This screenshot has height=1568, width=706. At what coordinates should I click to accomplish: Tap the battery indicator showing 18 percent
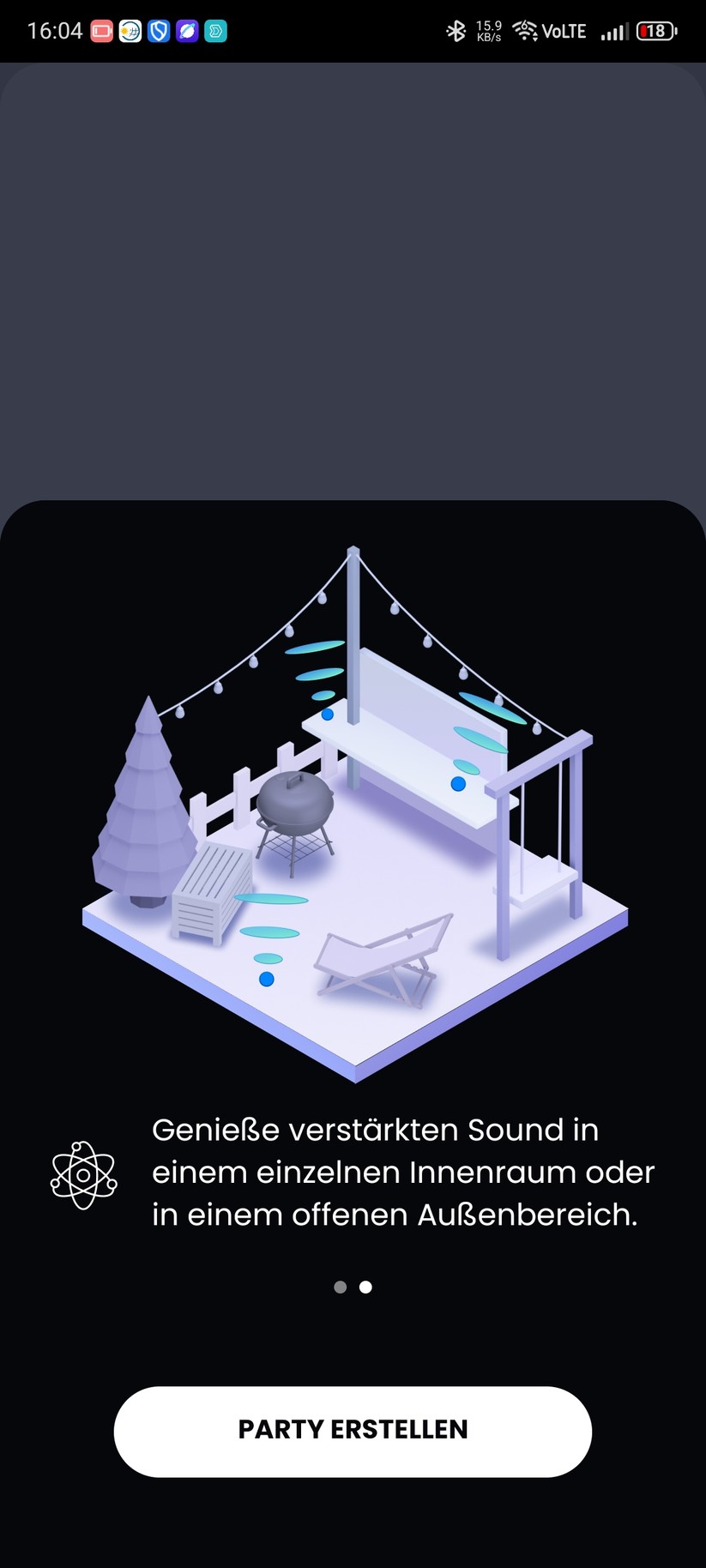click(x=656, y=30)
